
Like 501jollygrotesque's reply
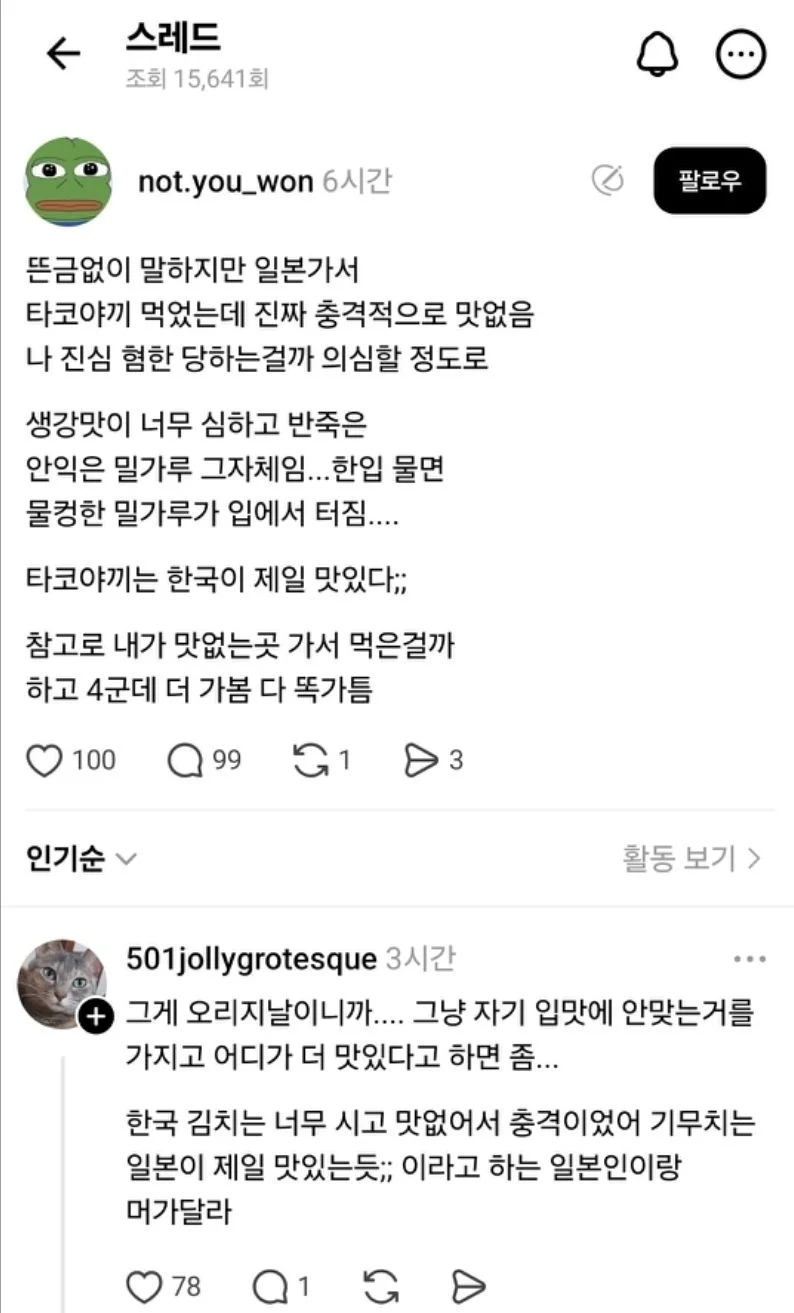145,1285
